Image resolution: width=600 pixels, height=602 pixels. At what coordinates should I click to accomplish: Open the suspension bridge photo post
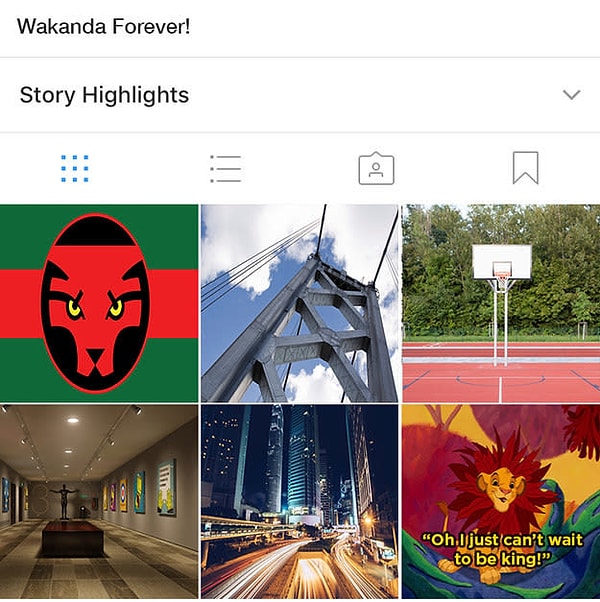pyautogui.click(x=300, y=303)
